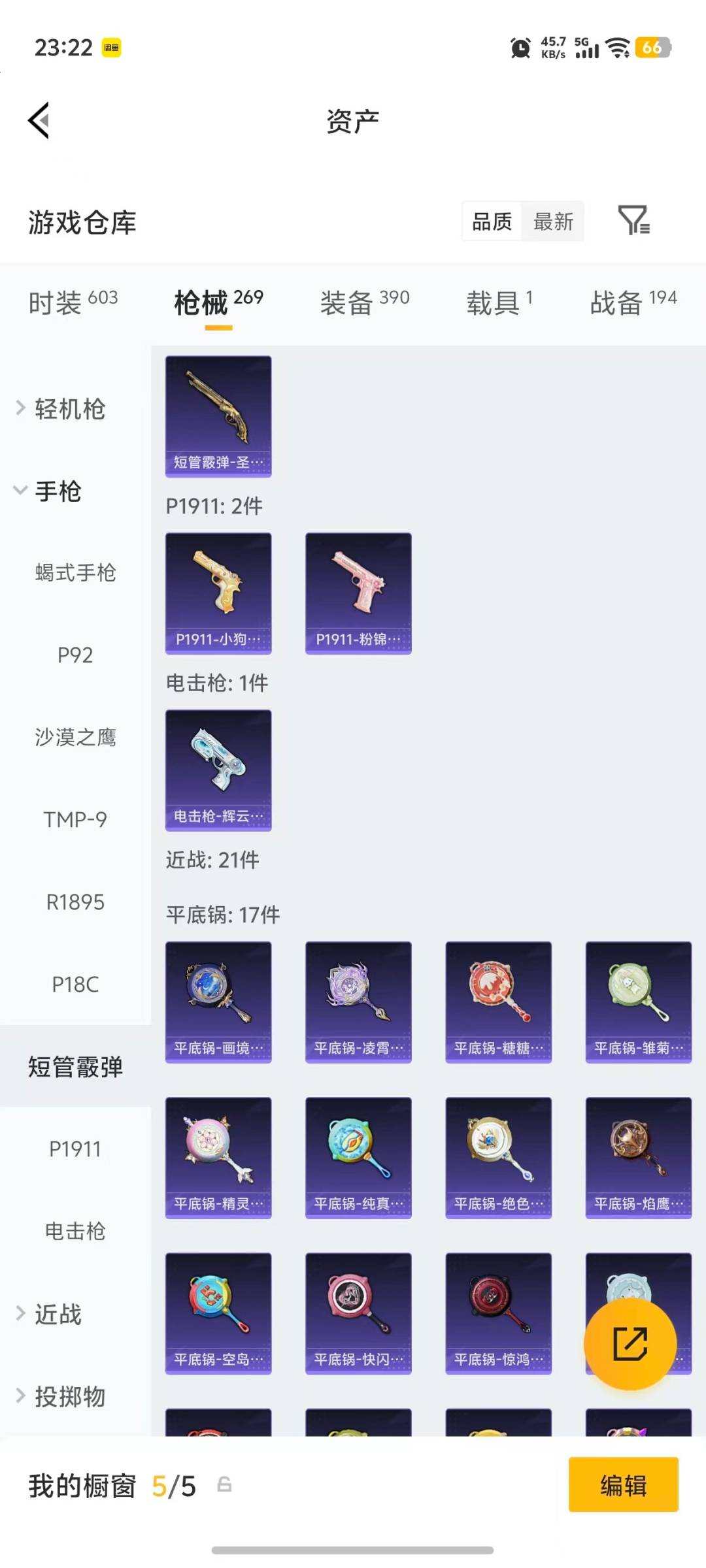
Task: Open the 电击枪-辉云 item card
Action: point(218,771)
